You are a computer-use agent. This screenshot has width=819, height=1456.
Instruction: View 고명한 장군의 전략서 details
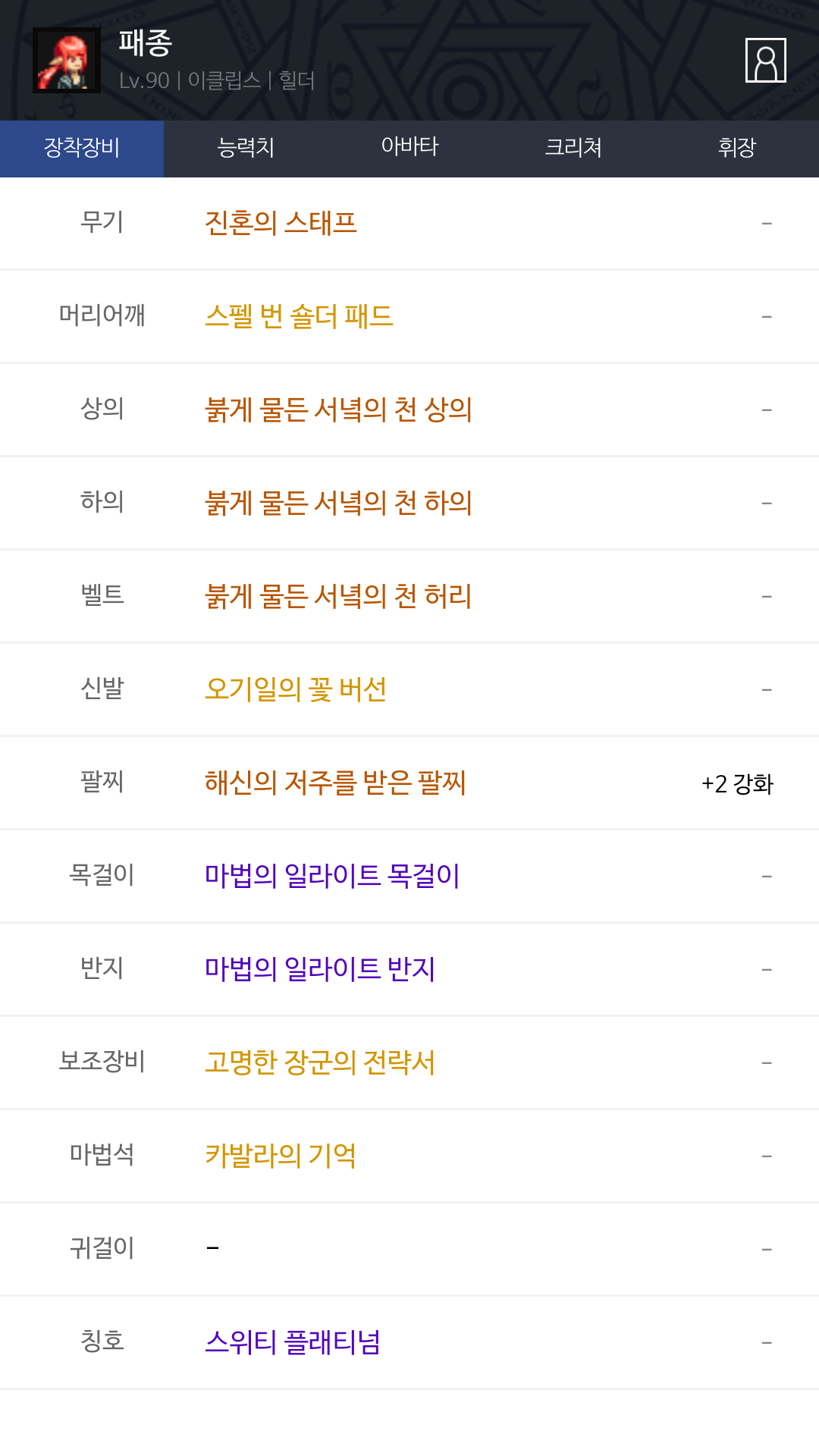coord(320,1062)
